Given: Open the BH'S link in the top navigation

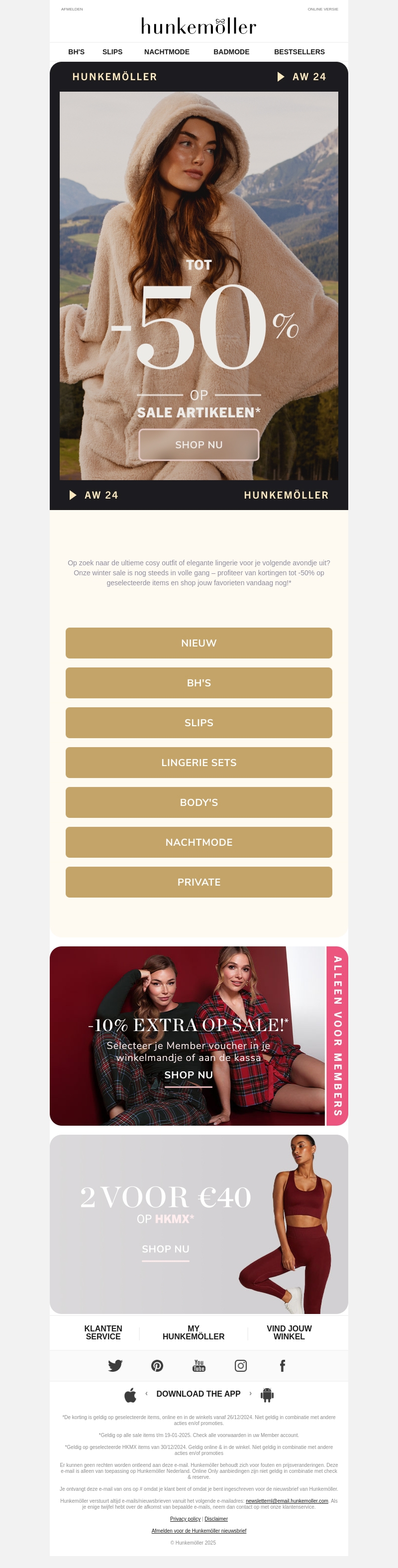Looking at the screenshot, I should [x=76, y=52].
